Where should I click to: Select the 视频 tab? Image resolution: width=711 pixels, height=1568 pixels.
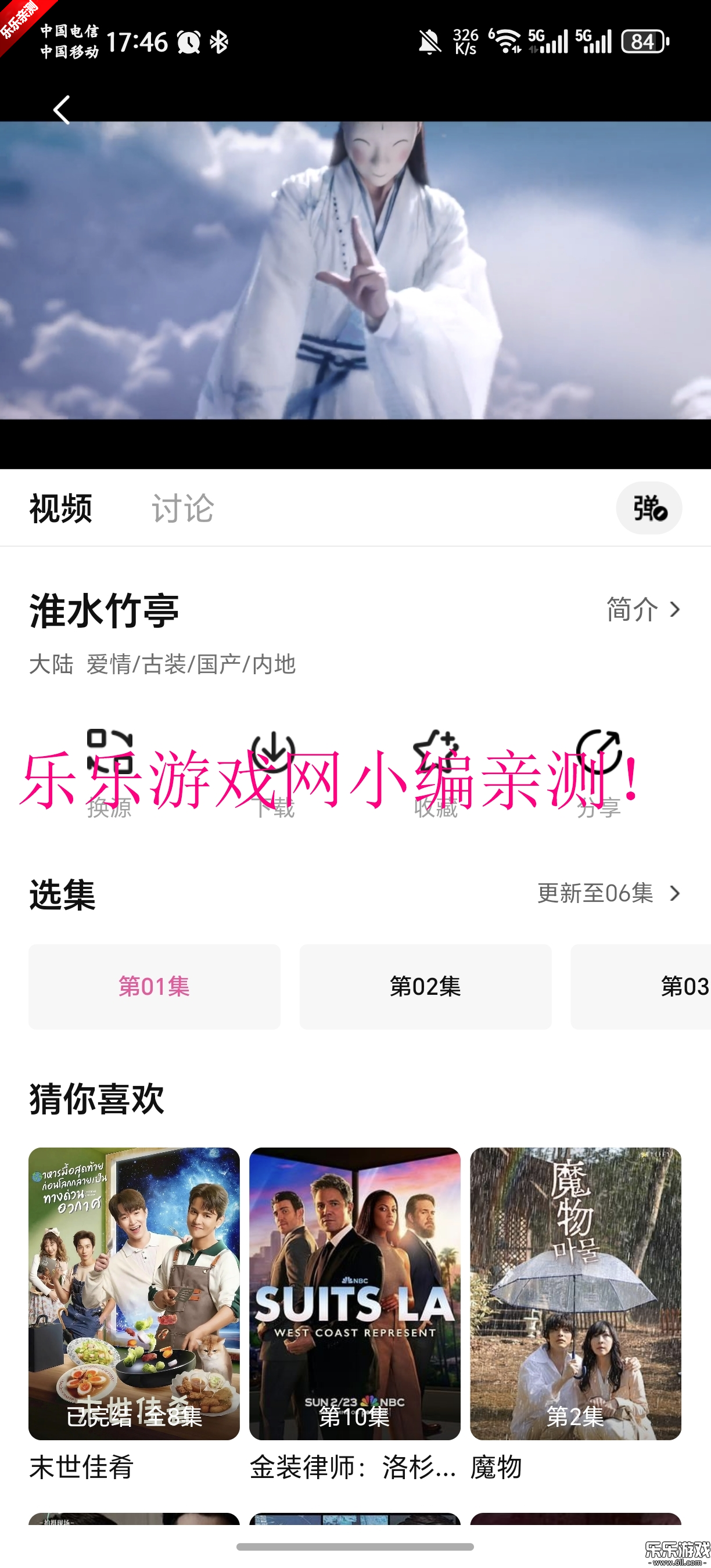coord(61,508)
